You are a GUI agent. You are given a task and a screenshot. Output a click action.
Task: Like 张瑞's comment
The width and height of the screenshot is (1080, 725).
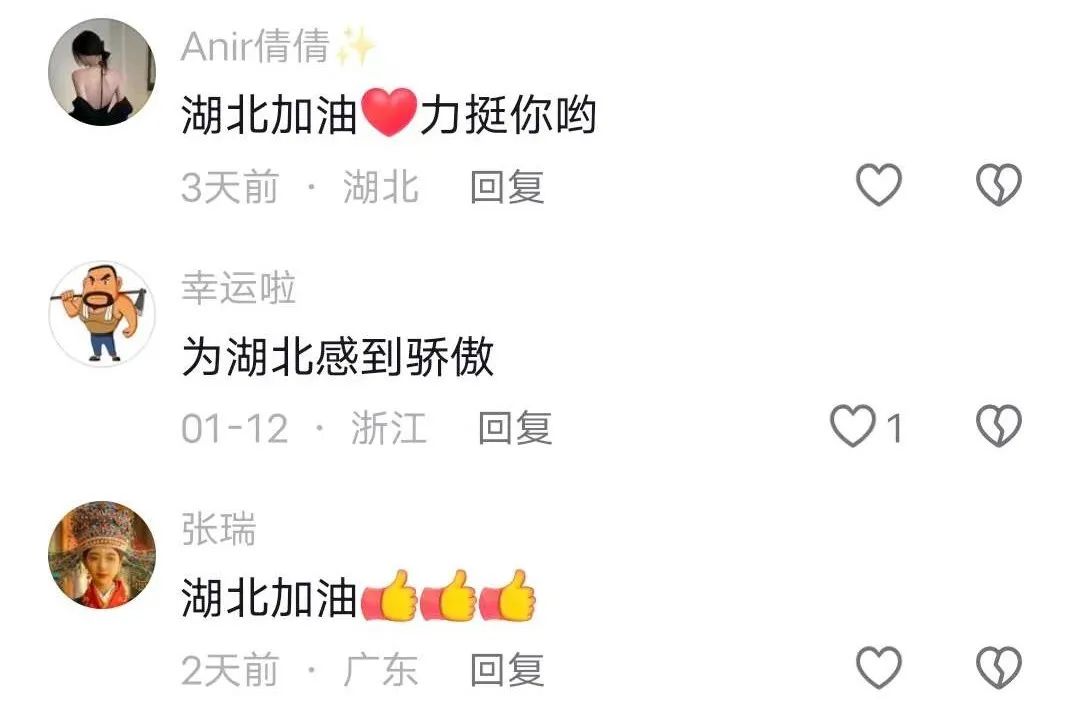[x=880, y=669]
